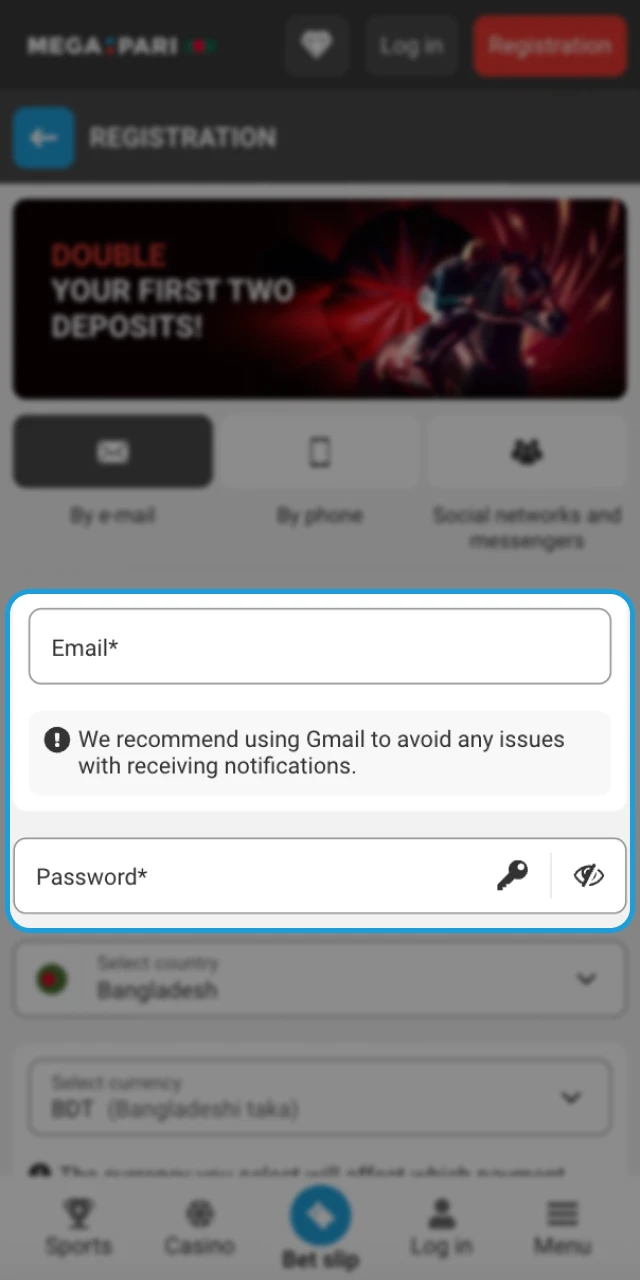Open the diamond bonus icon in header

(317, 46)
